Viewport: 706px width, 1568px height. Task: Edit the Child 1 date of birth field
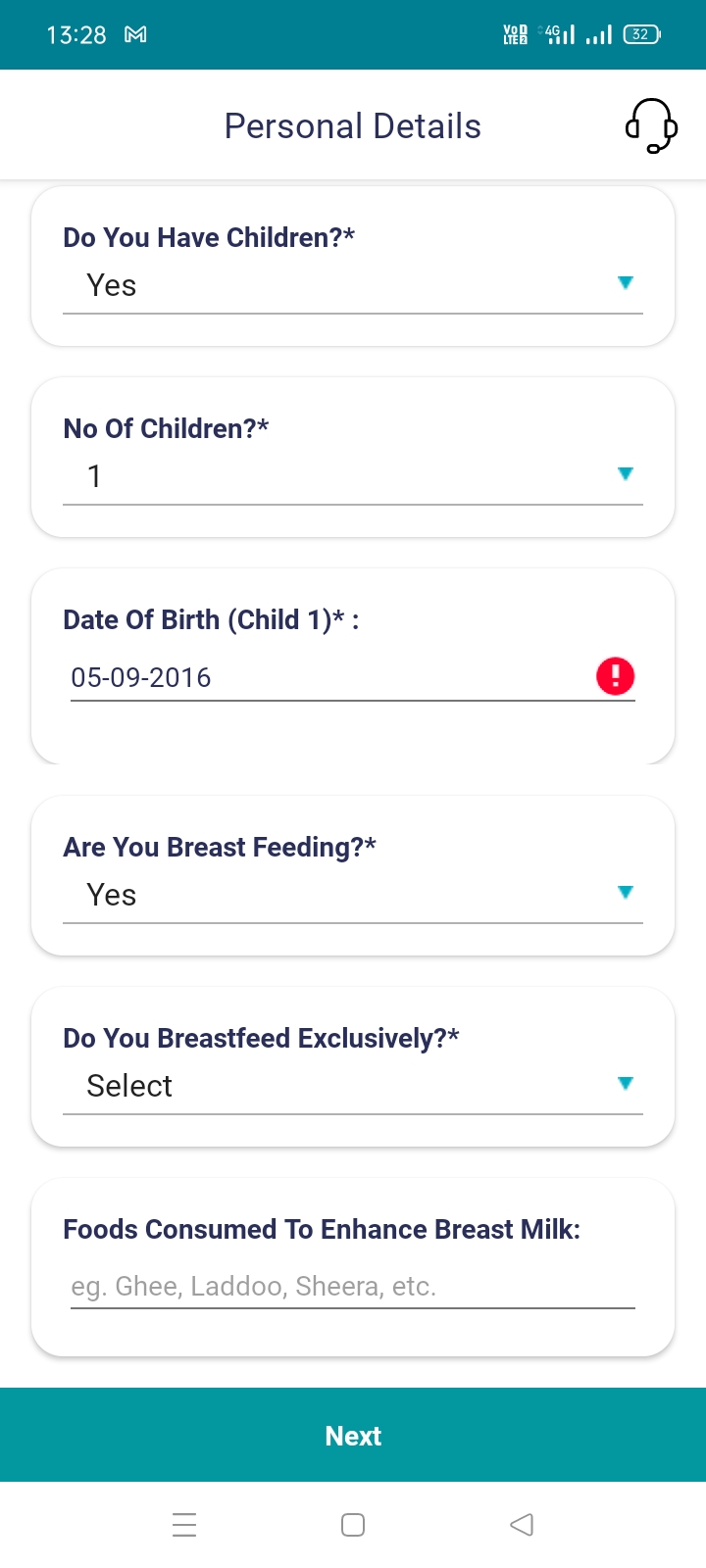coord(329,677)
